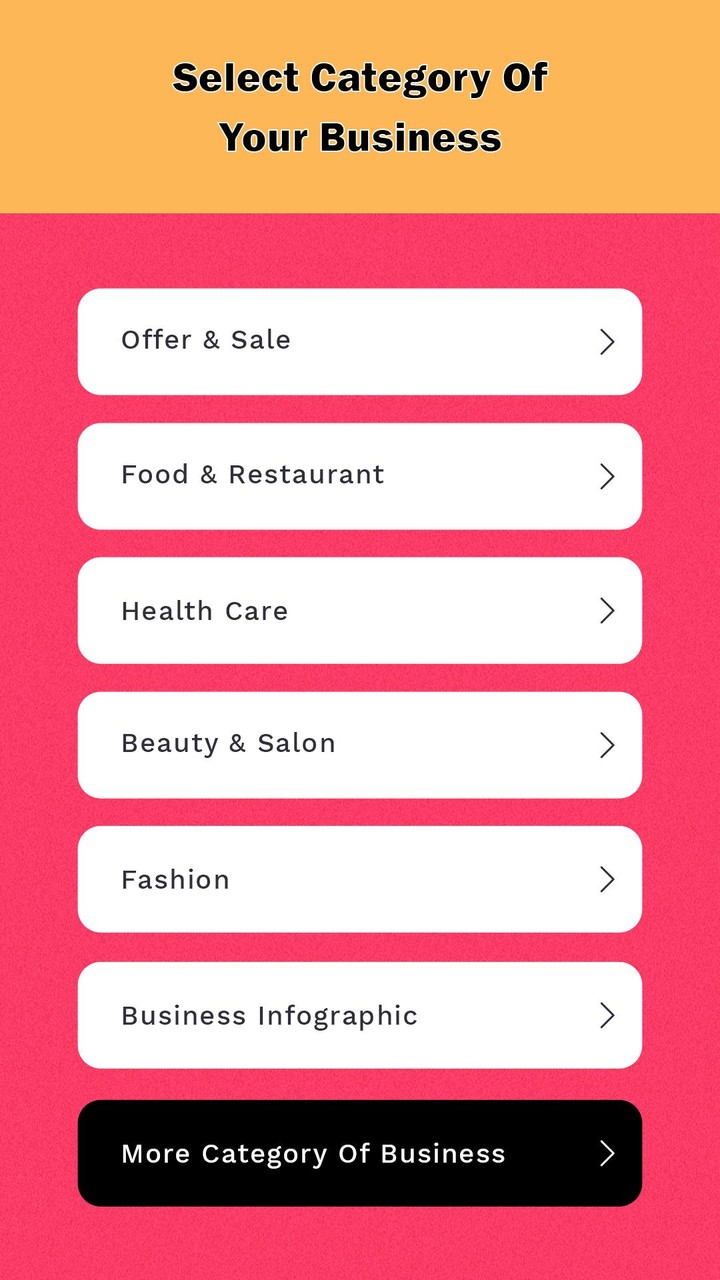Expand the Food & Restaurant chevron arrow
Image resolution: width=720 pixels, height=1280 pixels.
[608, 477]
